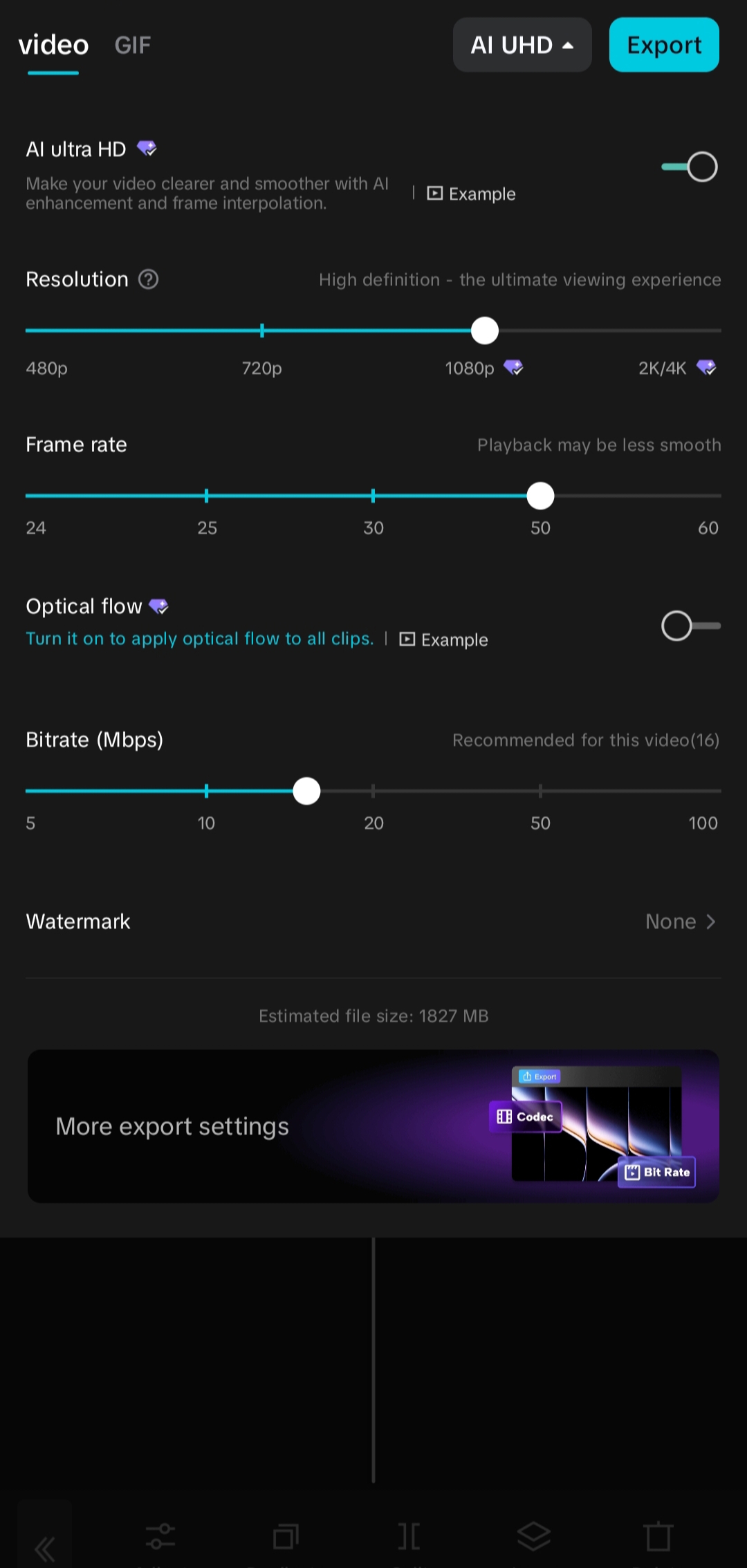View the AI ultra HD example

(x=472, y=194)
